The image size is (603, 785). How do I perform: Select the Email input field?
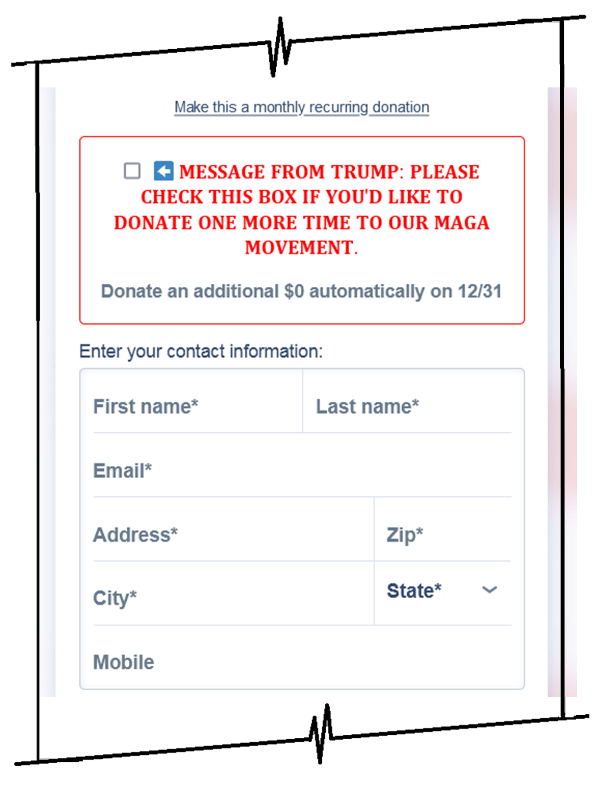coord(300,470)
